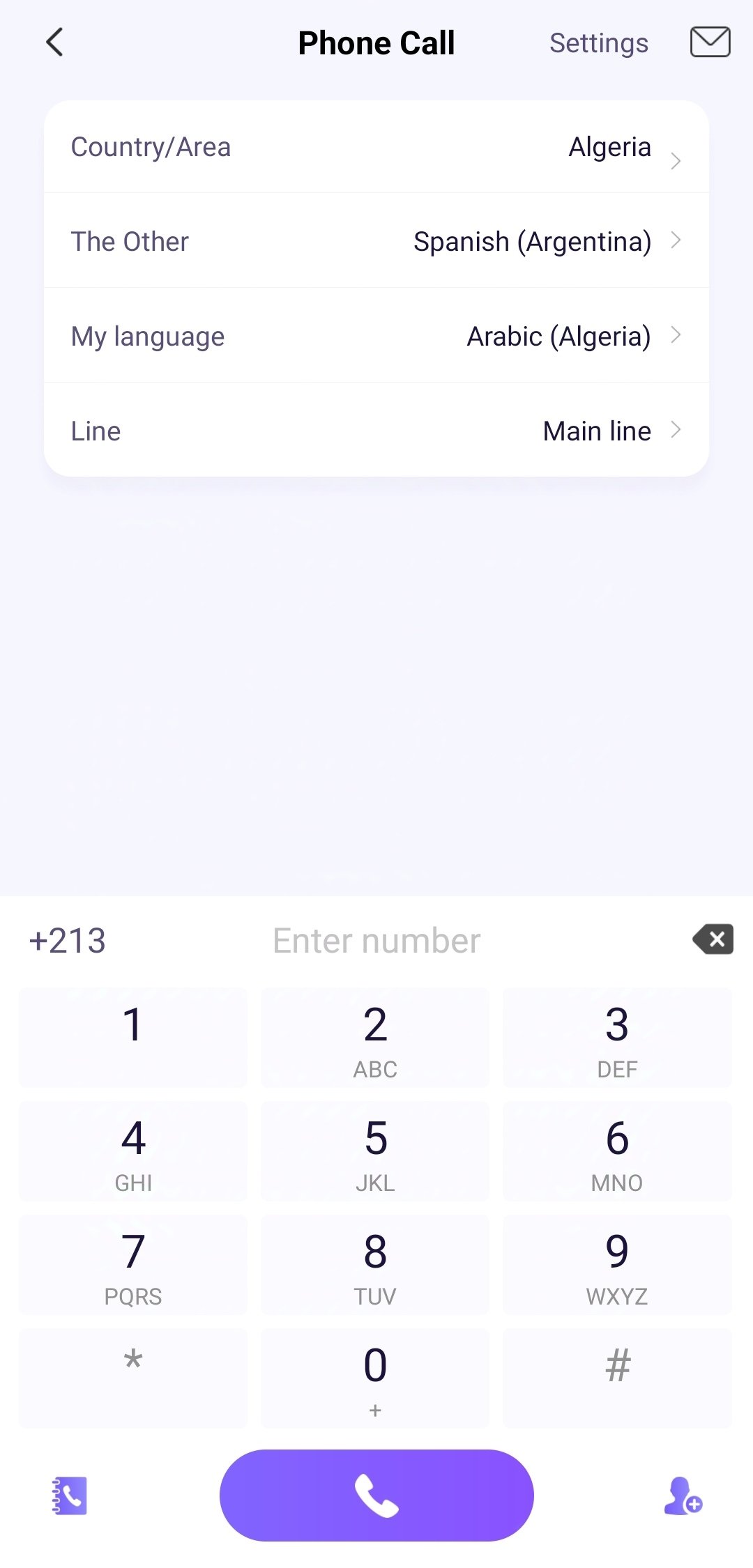Viewport: 753px width, 1568px height.
Task: Open the call log phonebook icon
Action: pyautogui.click(x=70, y=1496)
